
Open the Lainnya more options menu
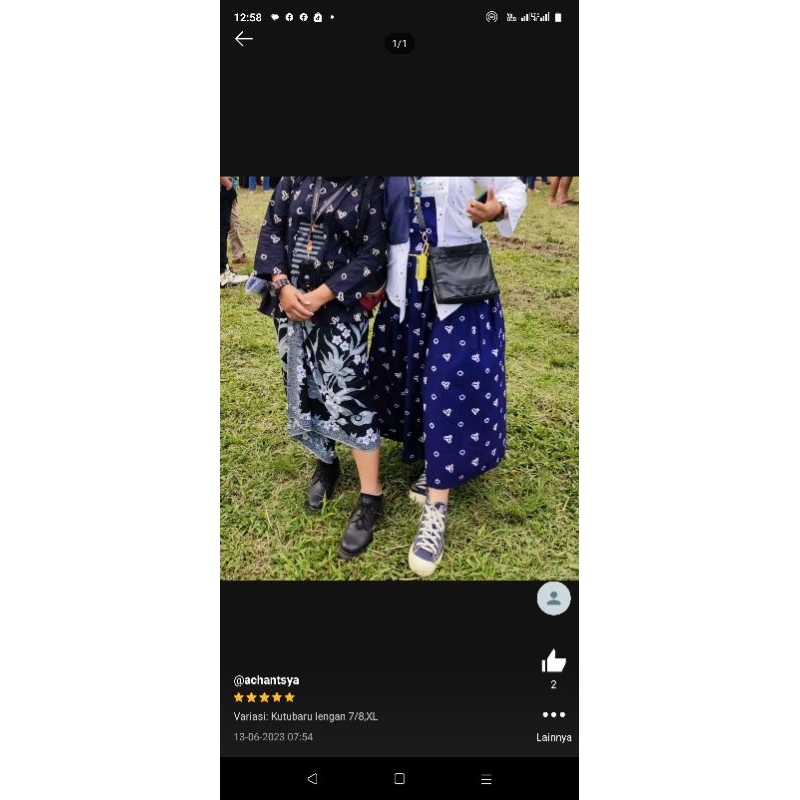(553, 715)
